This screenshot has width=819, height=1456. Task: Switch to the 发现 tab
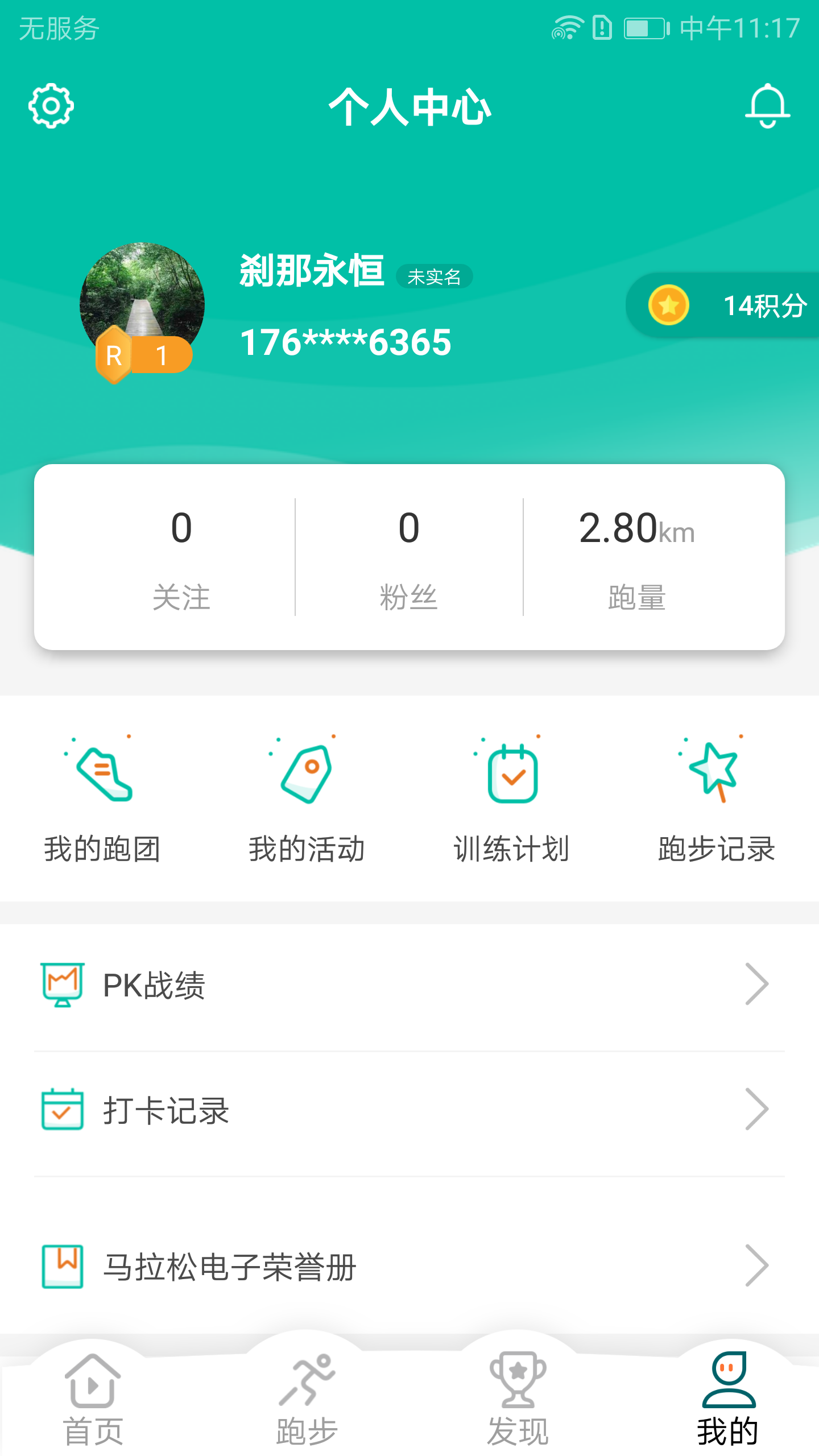[518, 1400]
